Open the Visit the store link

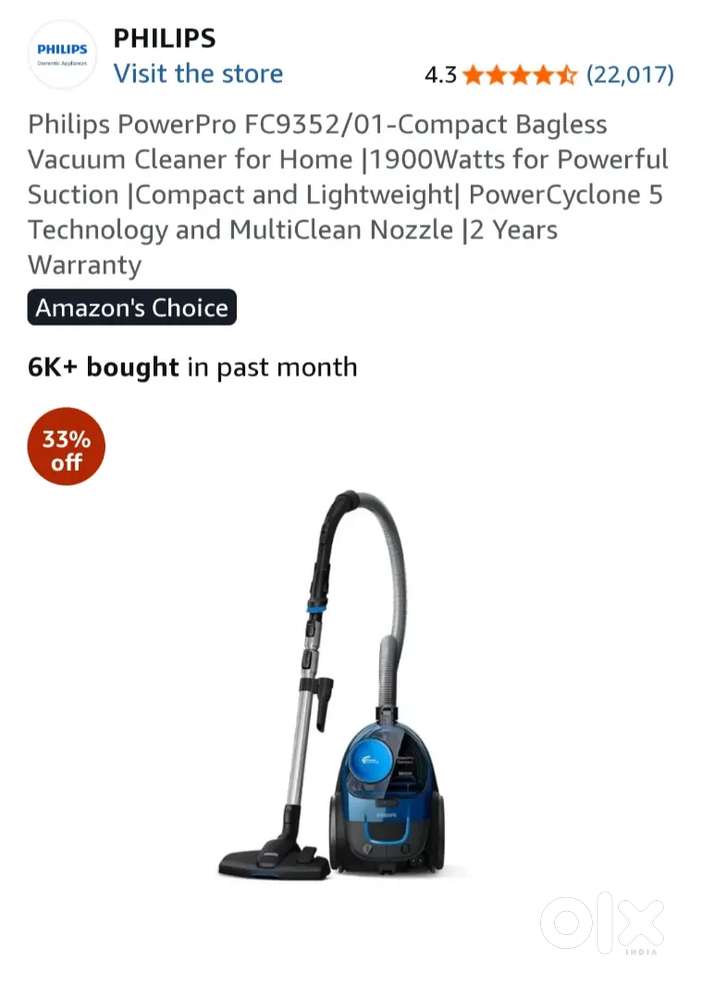pyautogui.click(x=198, y=74)
